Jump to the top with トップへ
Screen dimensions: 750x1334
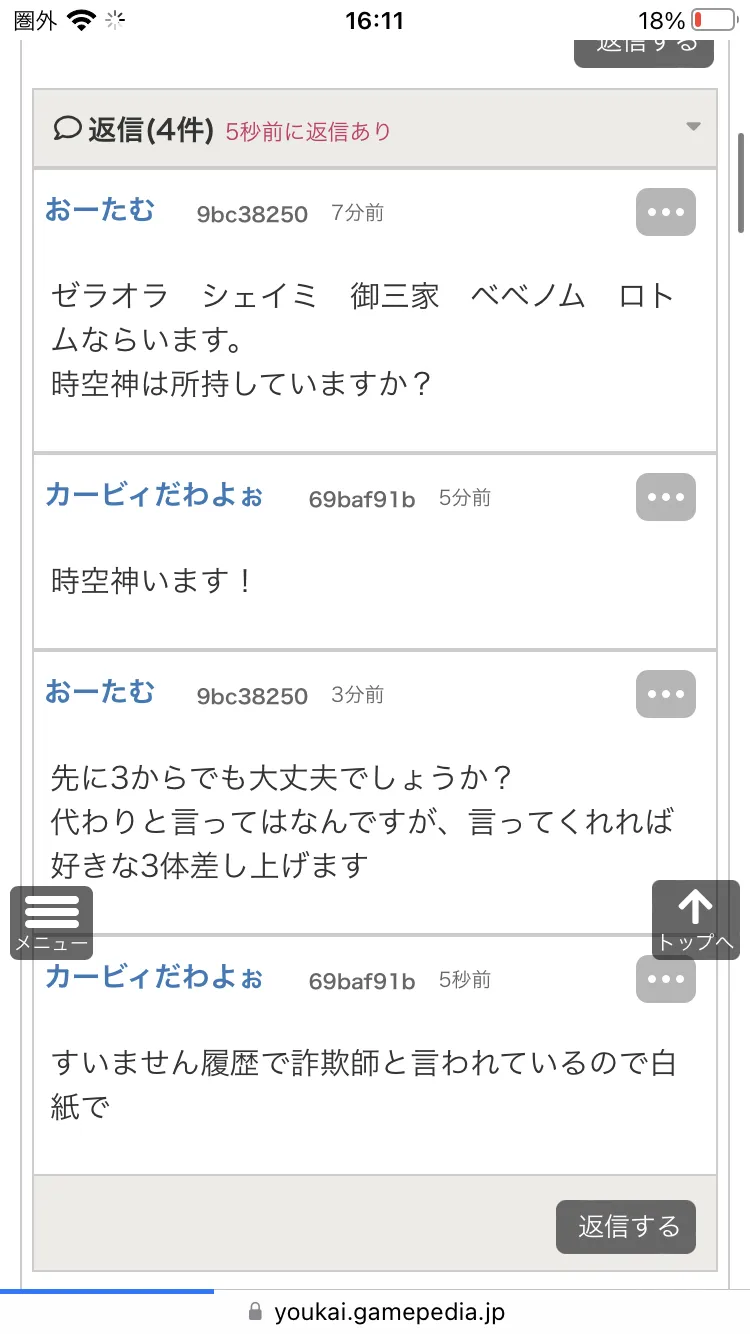click(696, 920)
